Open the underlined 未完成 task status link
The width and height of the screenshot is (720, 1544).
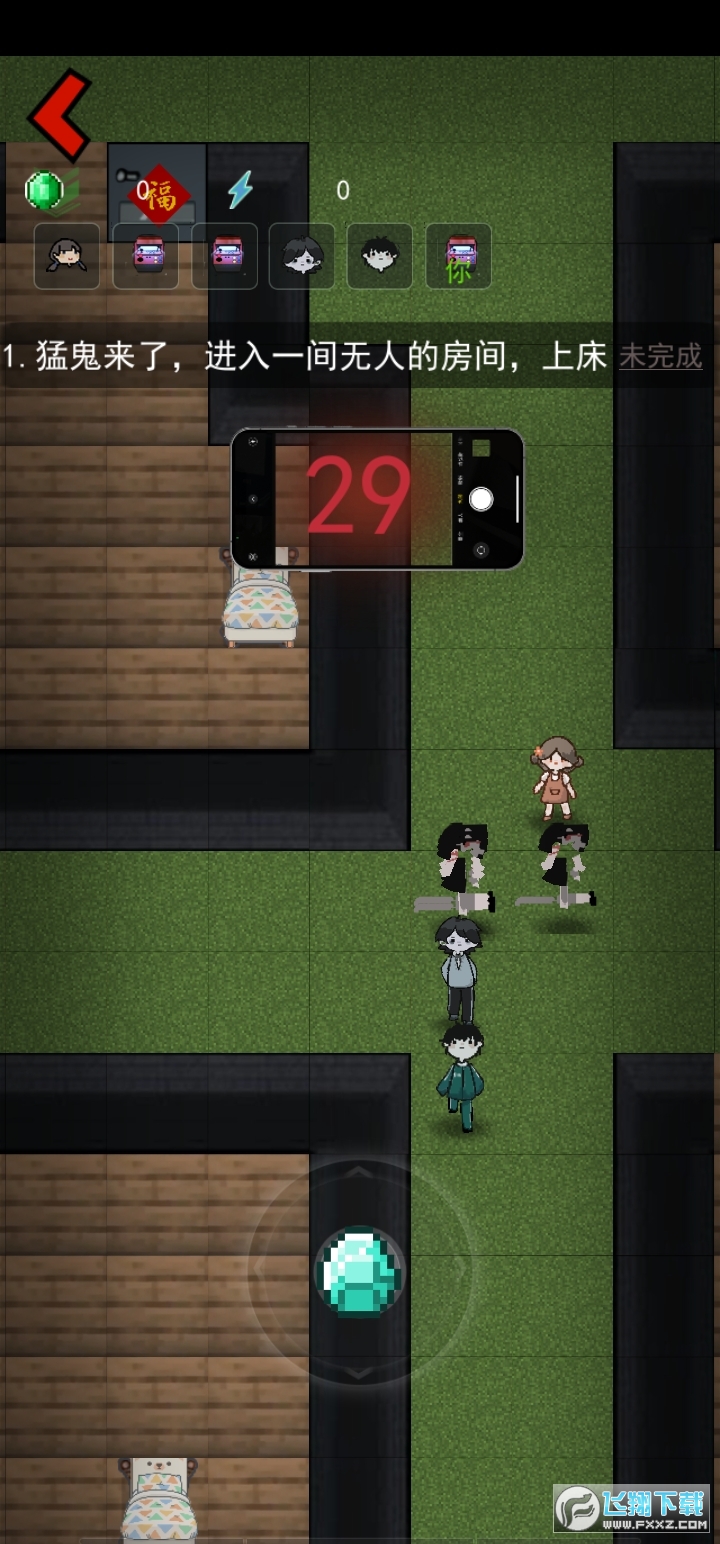coord(660,356)
